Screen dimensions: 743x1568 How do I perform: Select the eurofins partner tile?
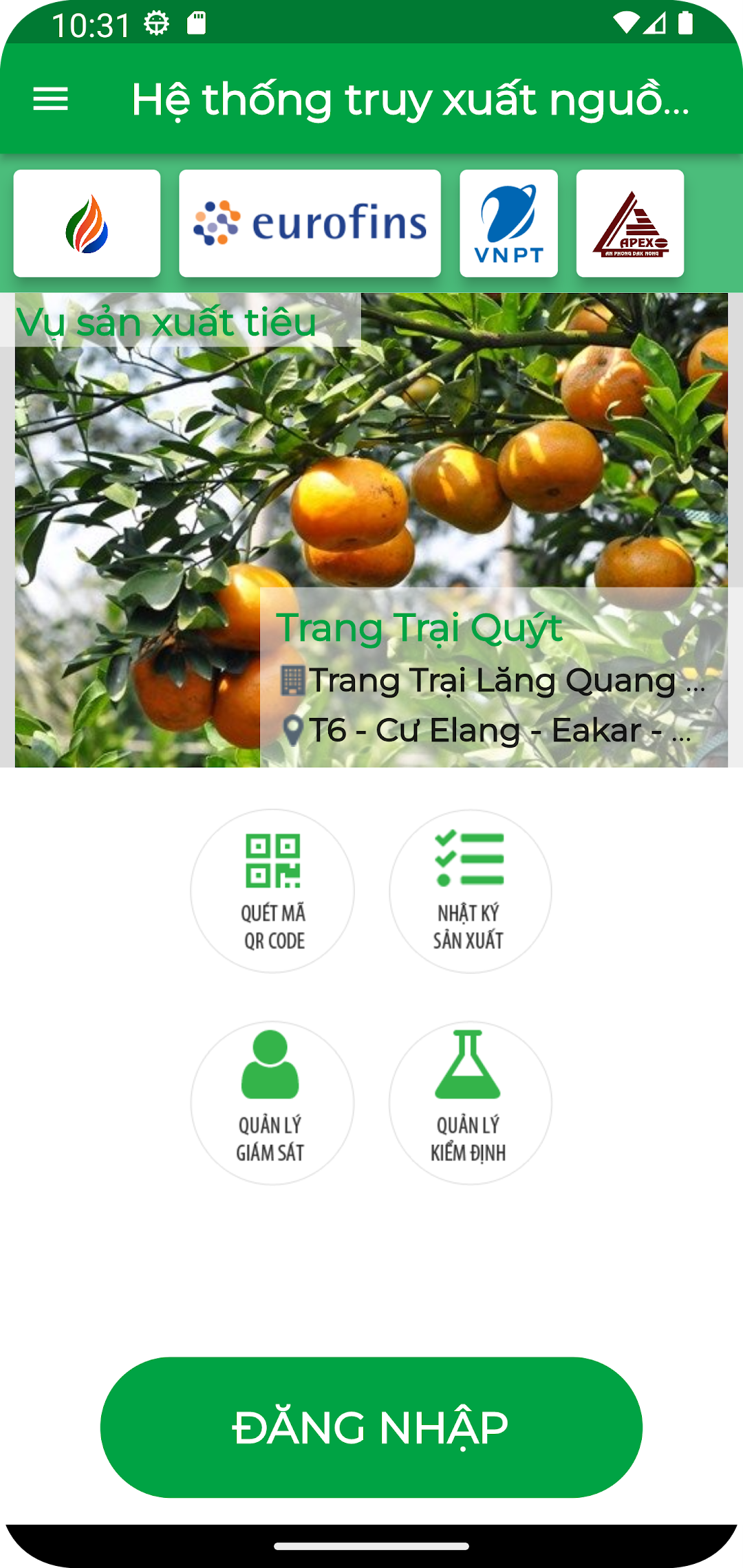coord(310,224)
